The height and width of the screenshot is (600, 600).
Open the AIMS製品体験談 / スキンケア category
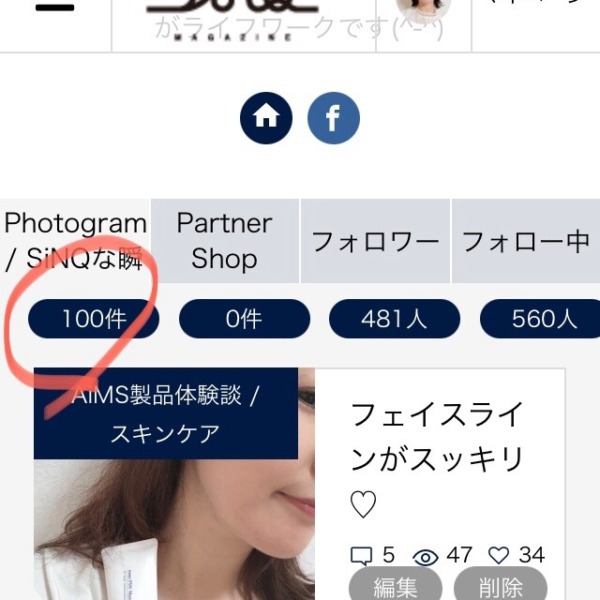pos(166,414)
